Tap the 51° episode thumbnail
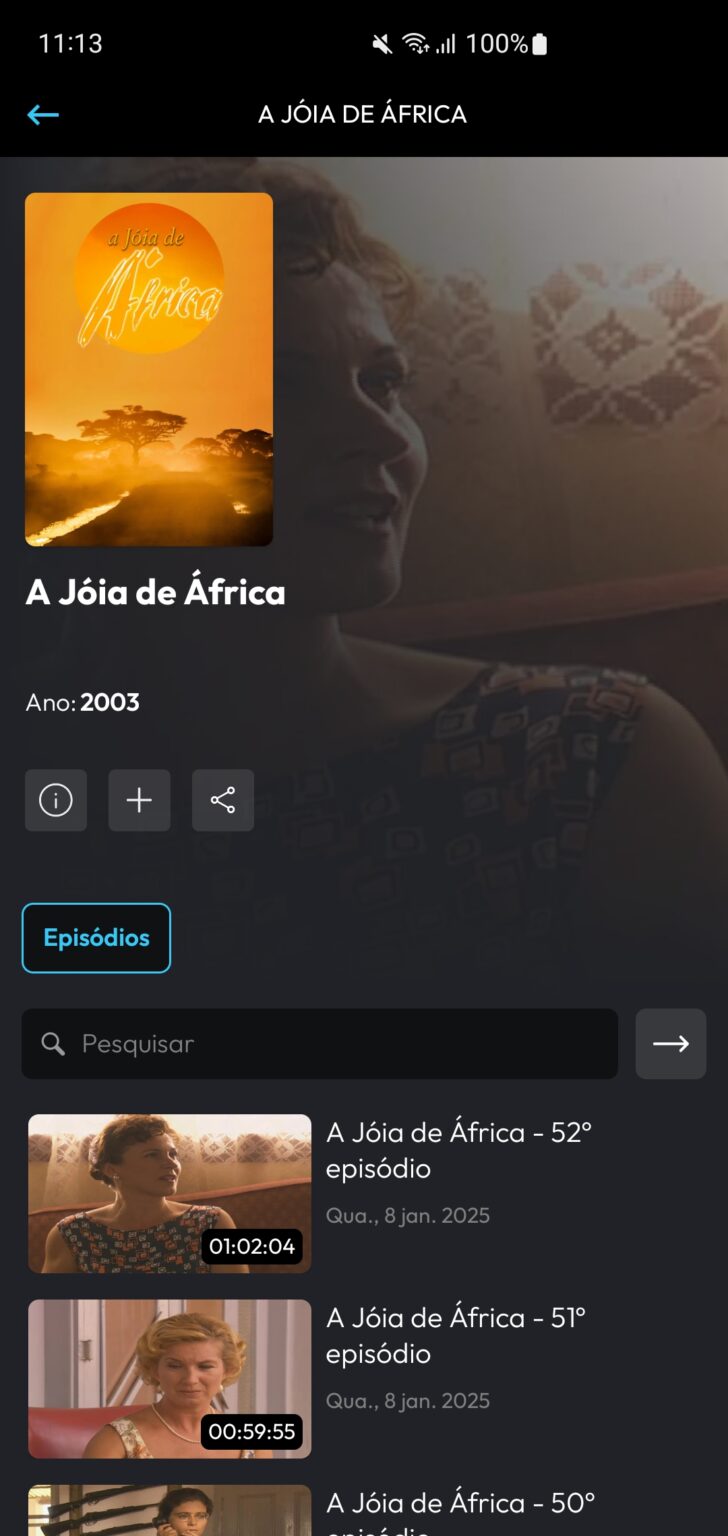This screenshot has width=728, height=1536. 168,1379
